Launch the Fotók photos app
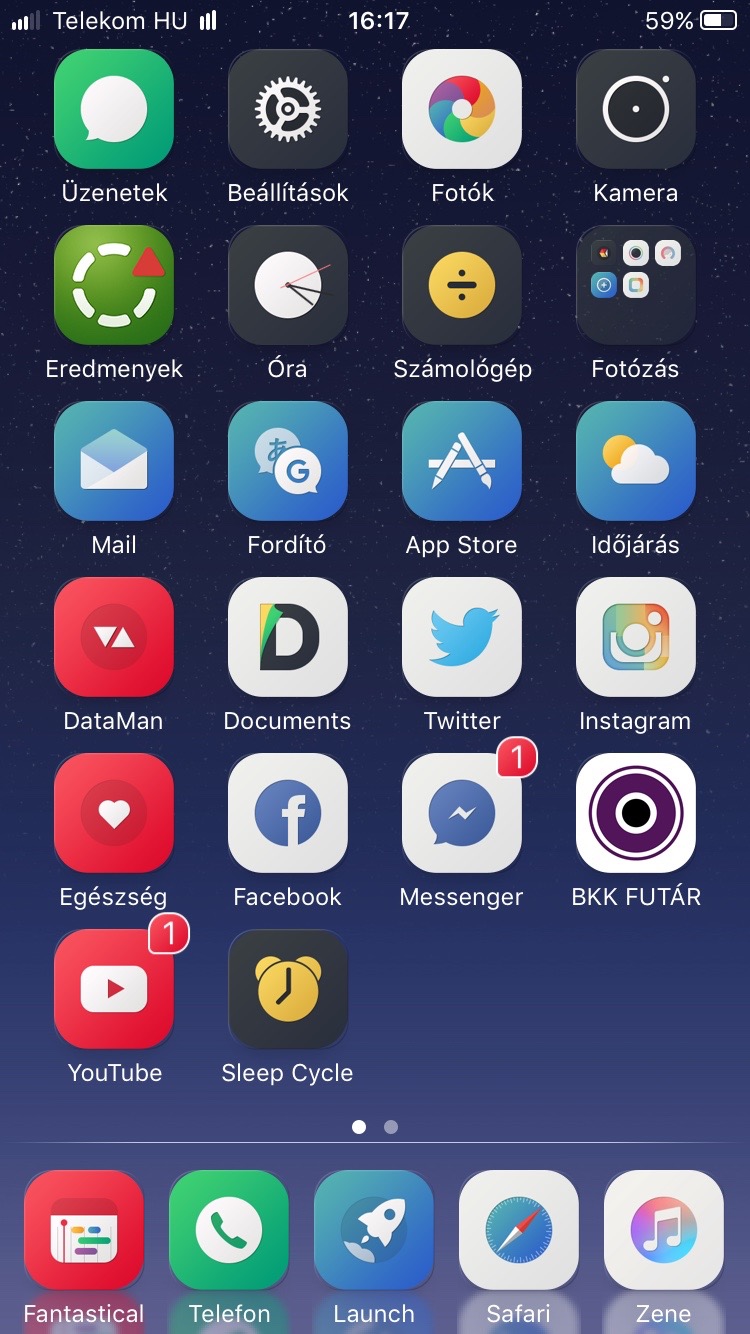Screen dimensions: 750x1334 tap(461, 109)
